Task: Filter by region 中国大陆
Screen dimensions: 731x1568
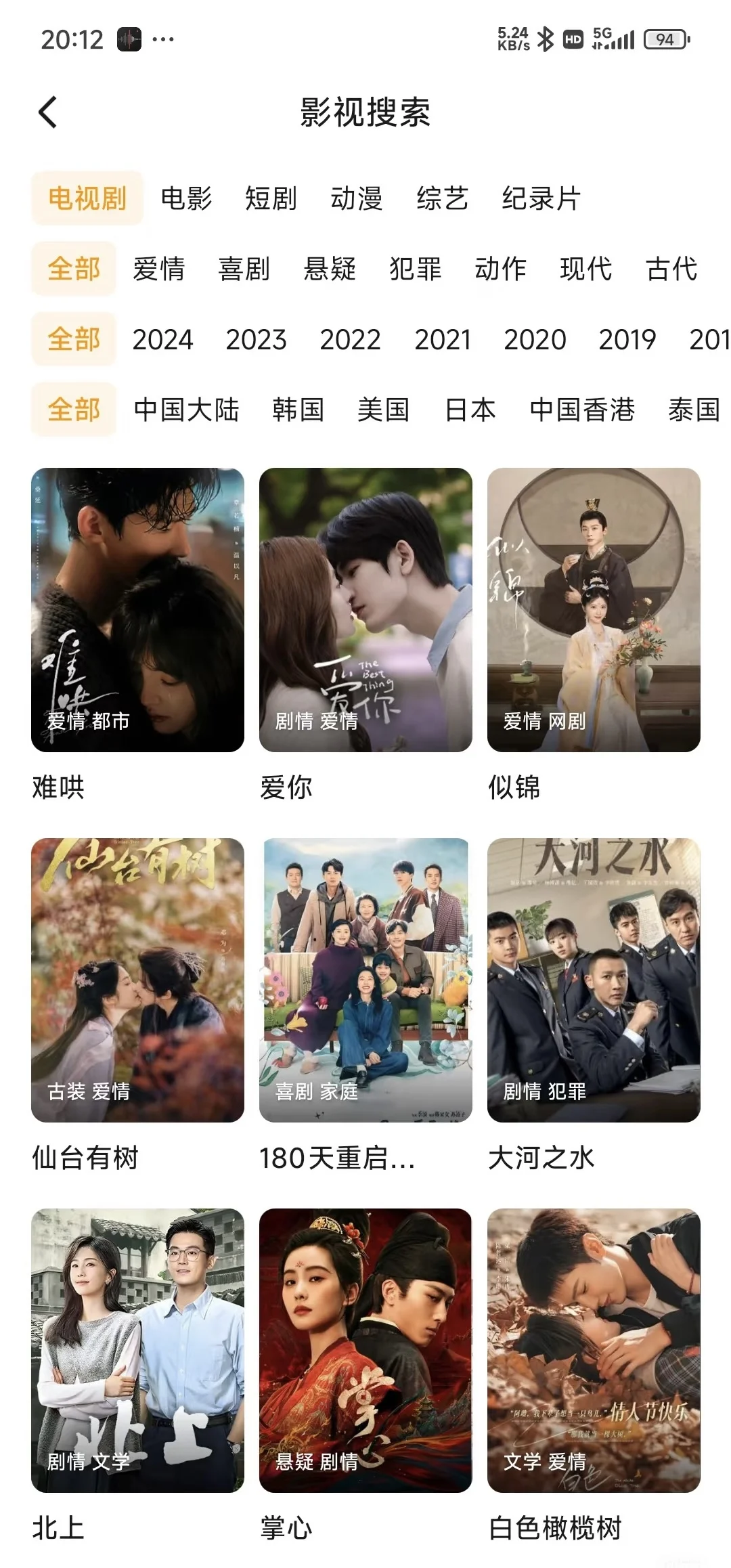Action: tap(186, 410)
